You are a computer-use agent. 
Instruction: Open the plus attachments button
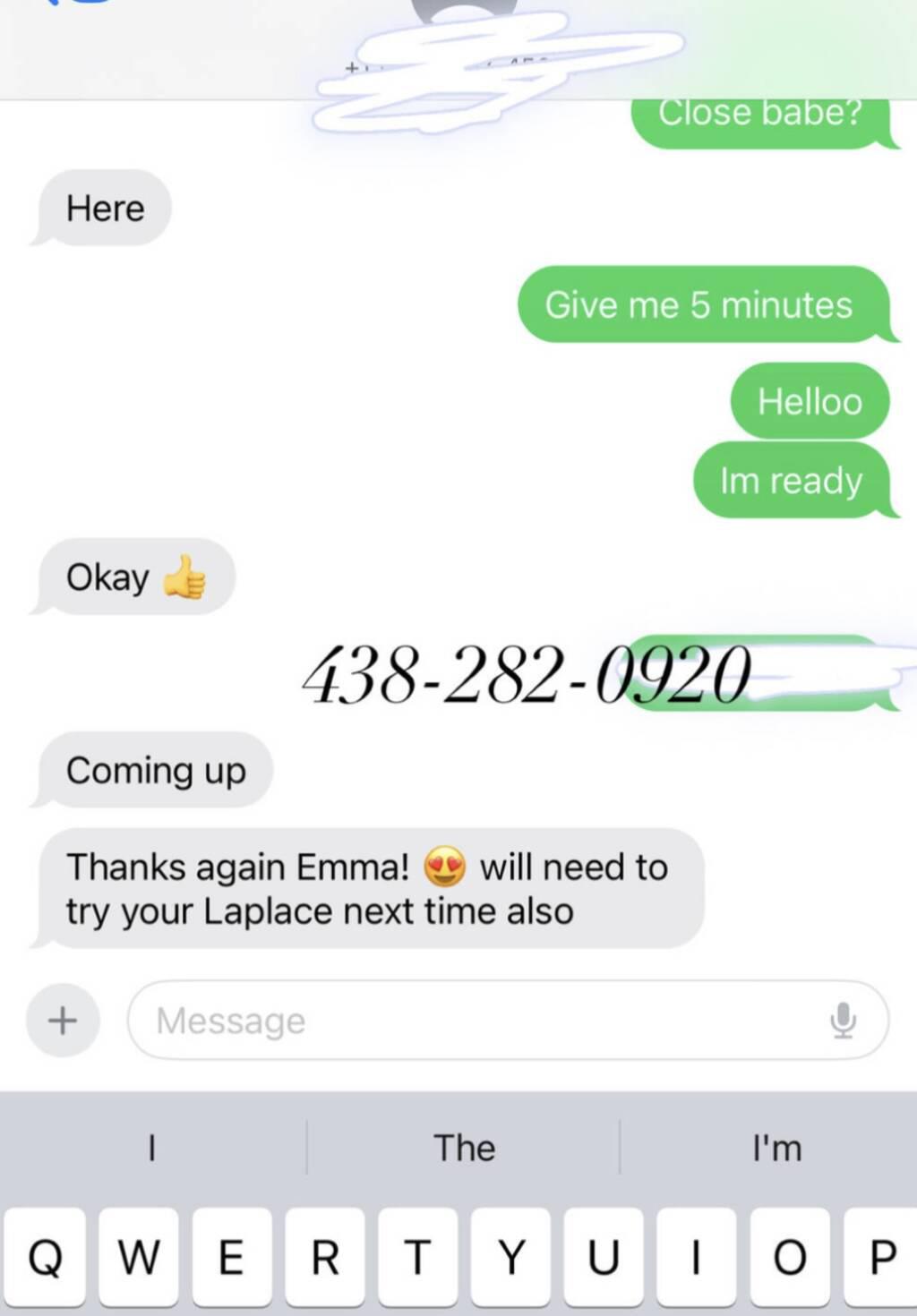tap(62, 1021)
